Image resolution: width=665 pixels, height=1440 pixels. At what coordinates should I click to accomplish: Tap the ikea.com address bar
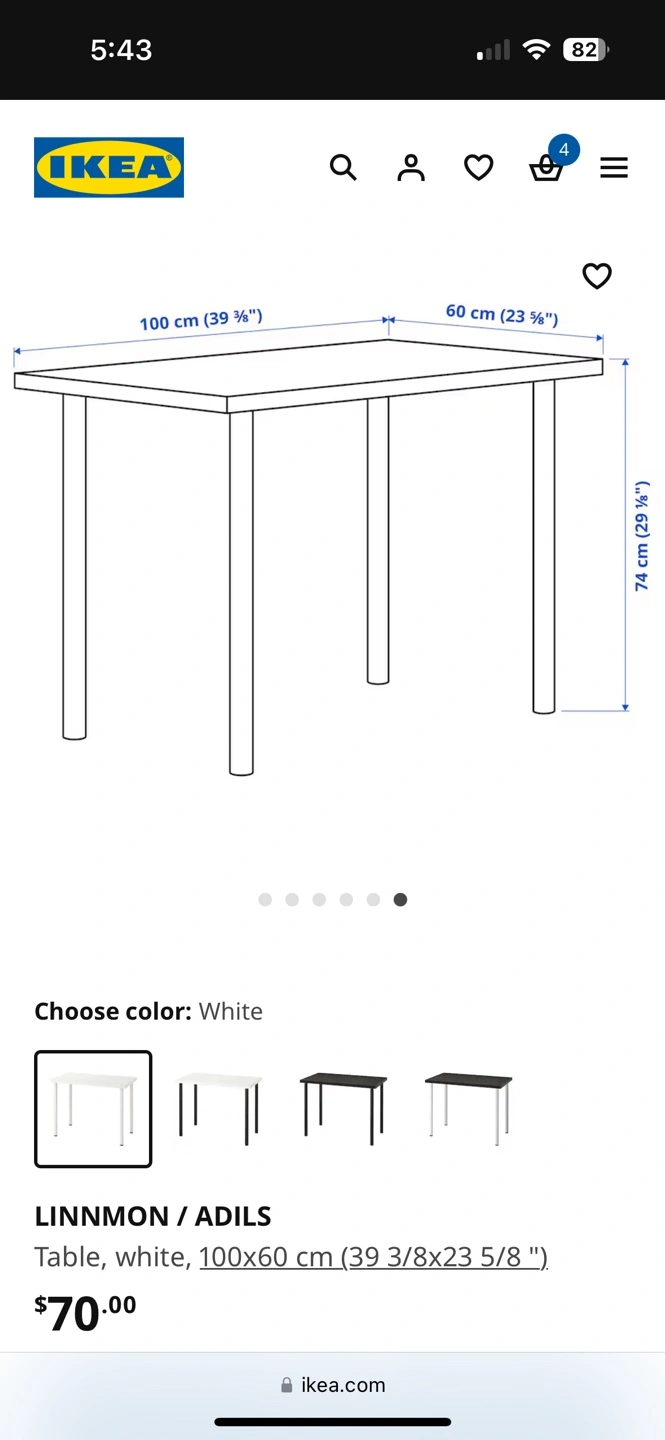pos(333,1385)
